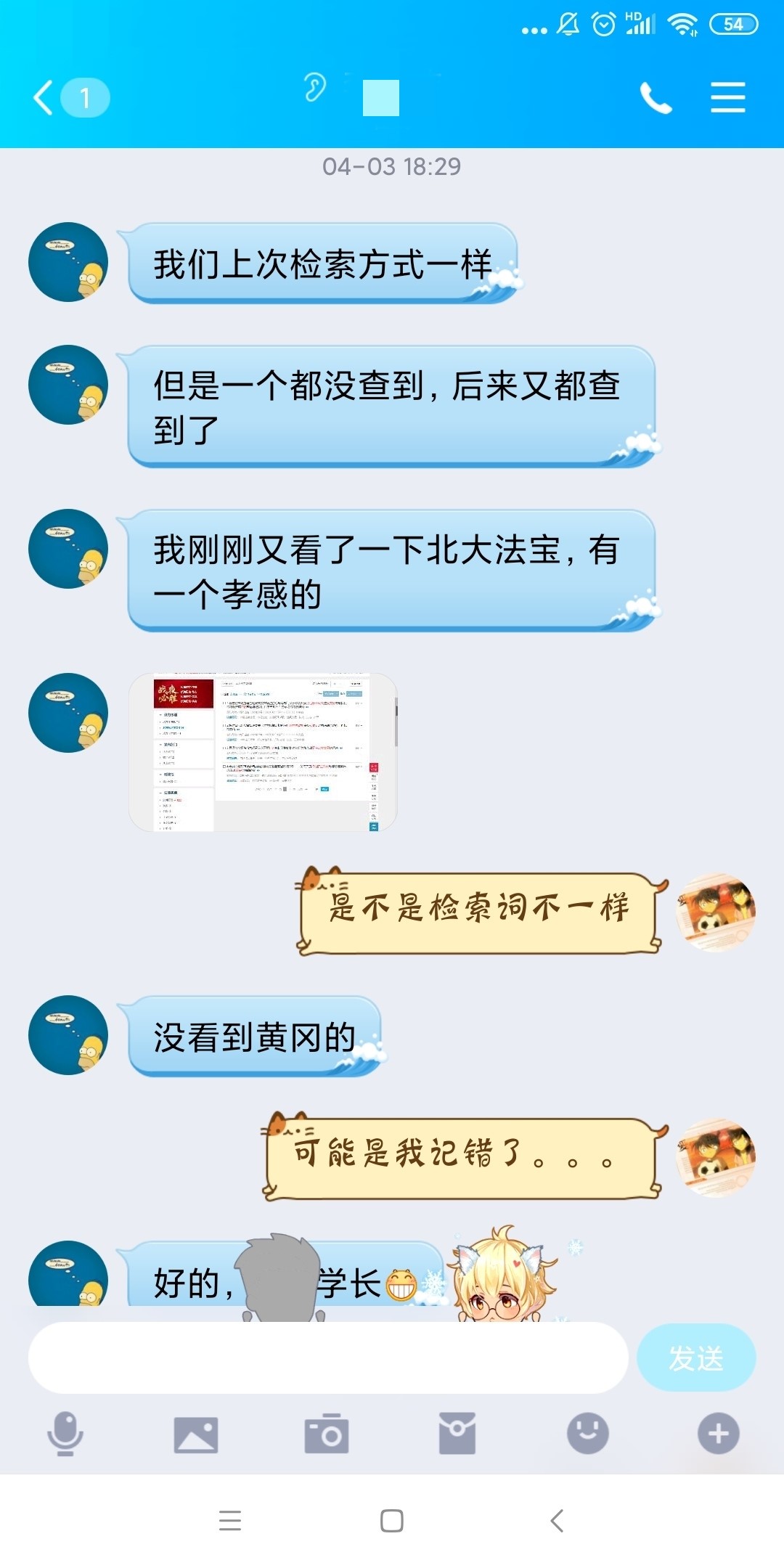Start a voice call with this contact
This screenshot has width=784, height=1568.
tap(656, 97)
